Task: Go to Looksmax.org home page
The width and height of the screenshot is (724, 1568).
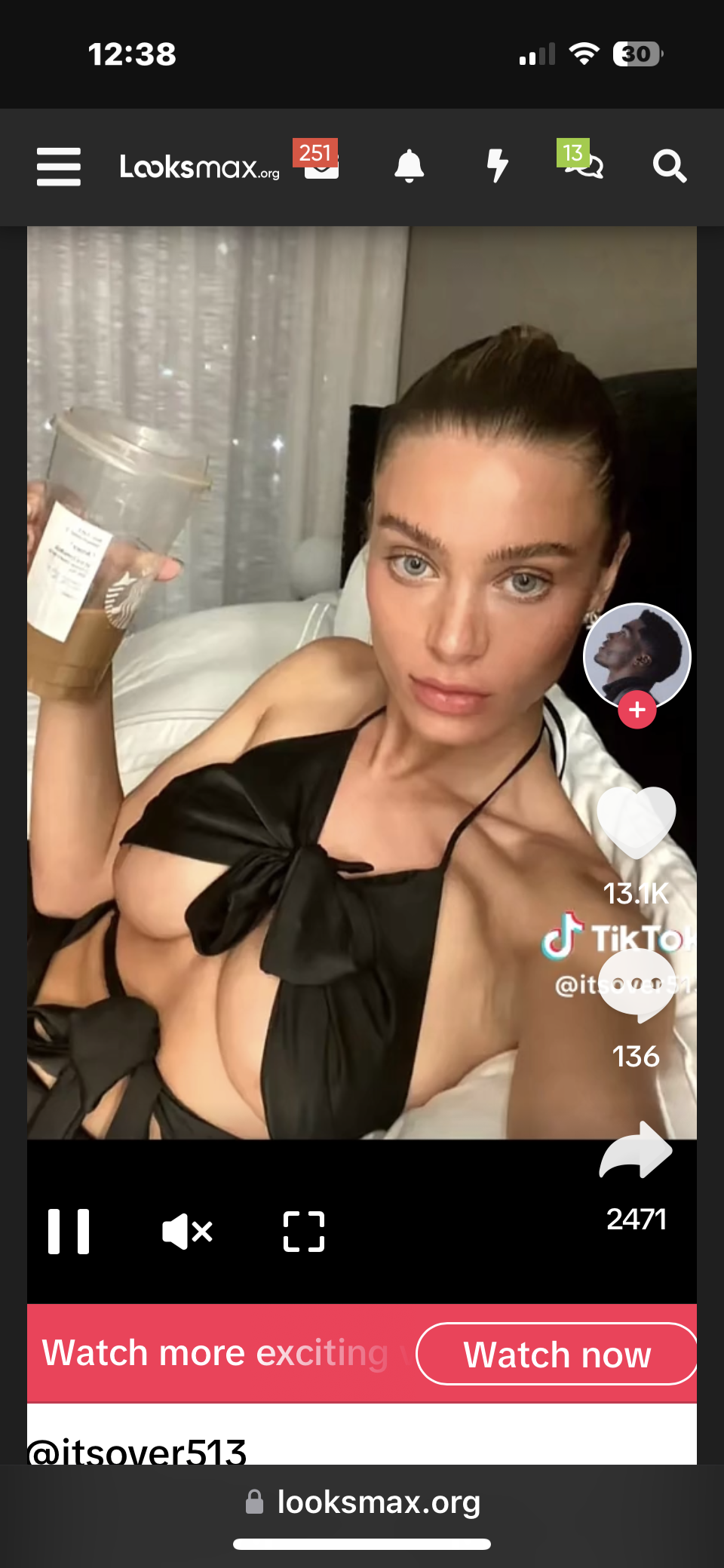Action: (x=199, y=167)
